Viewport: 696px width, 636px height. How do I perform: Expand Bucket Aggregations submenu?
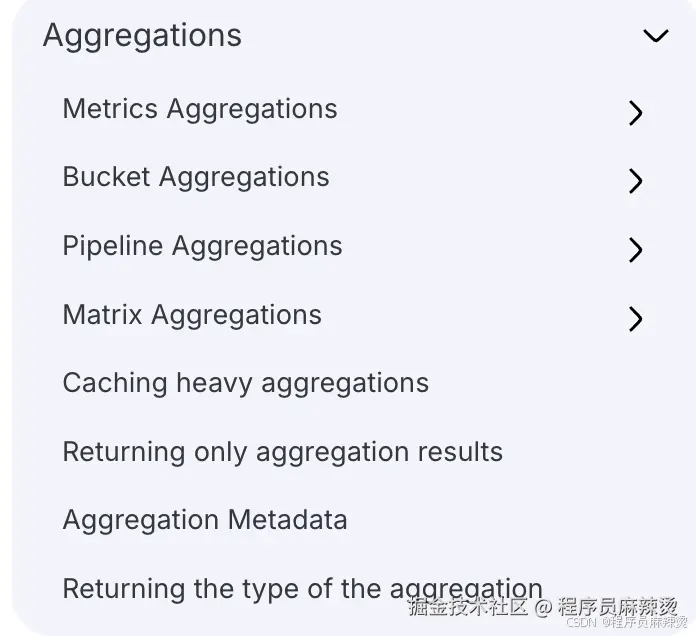coord(635,181)
